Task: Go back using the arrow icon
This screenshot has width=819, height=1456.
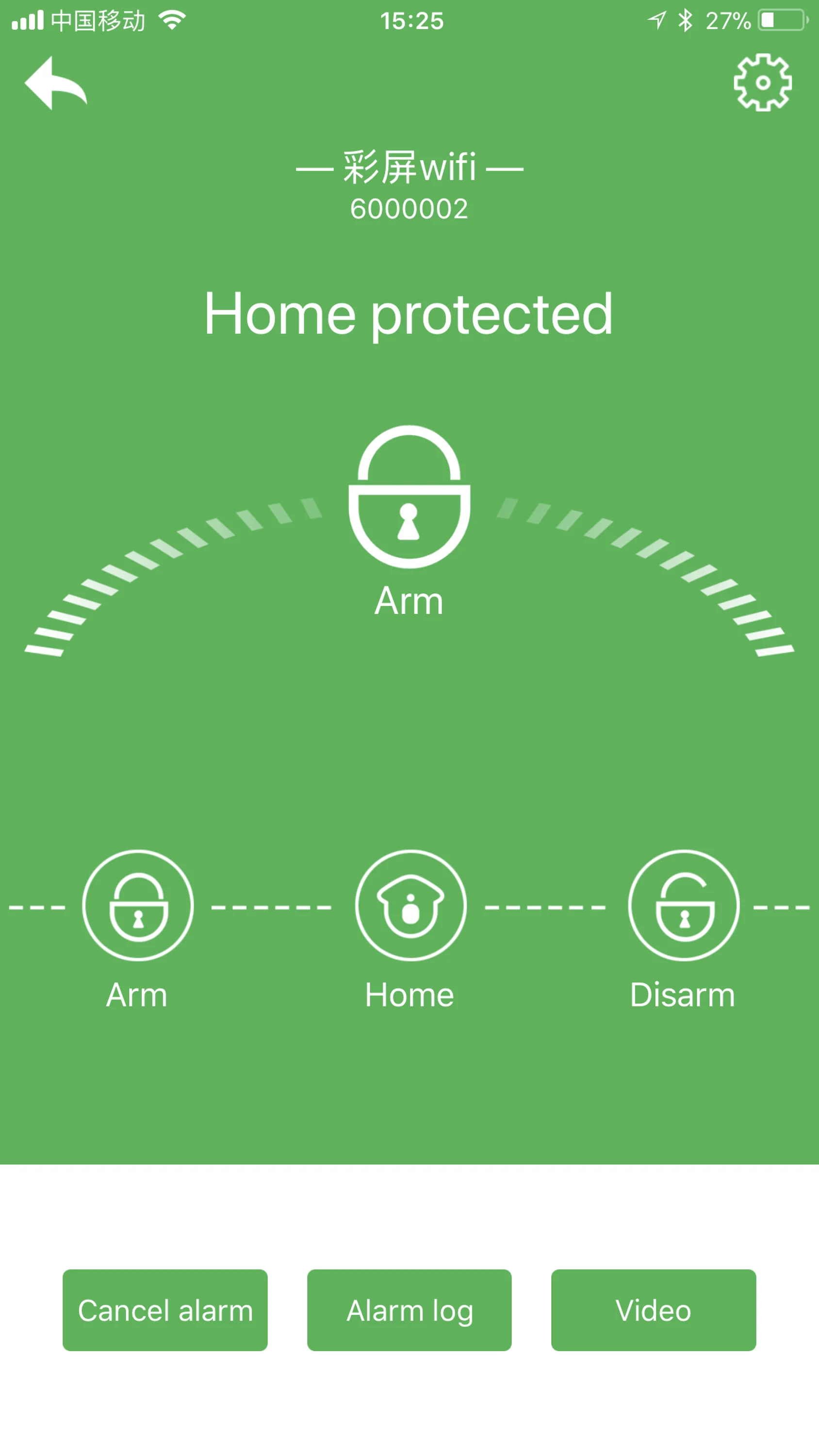Action: click(56, 83)
